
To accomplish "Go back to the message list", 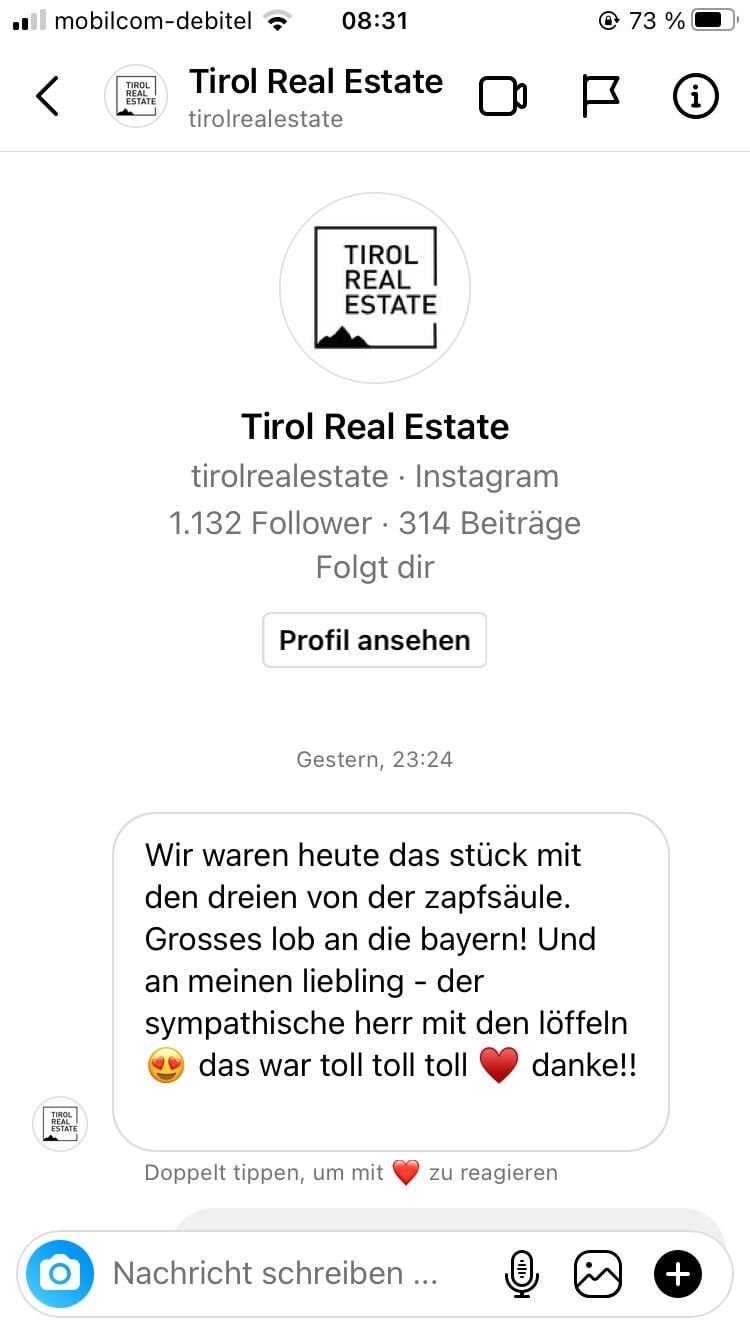I will [x=47, y=96].
